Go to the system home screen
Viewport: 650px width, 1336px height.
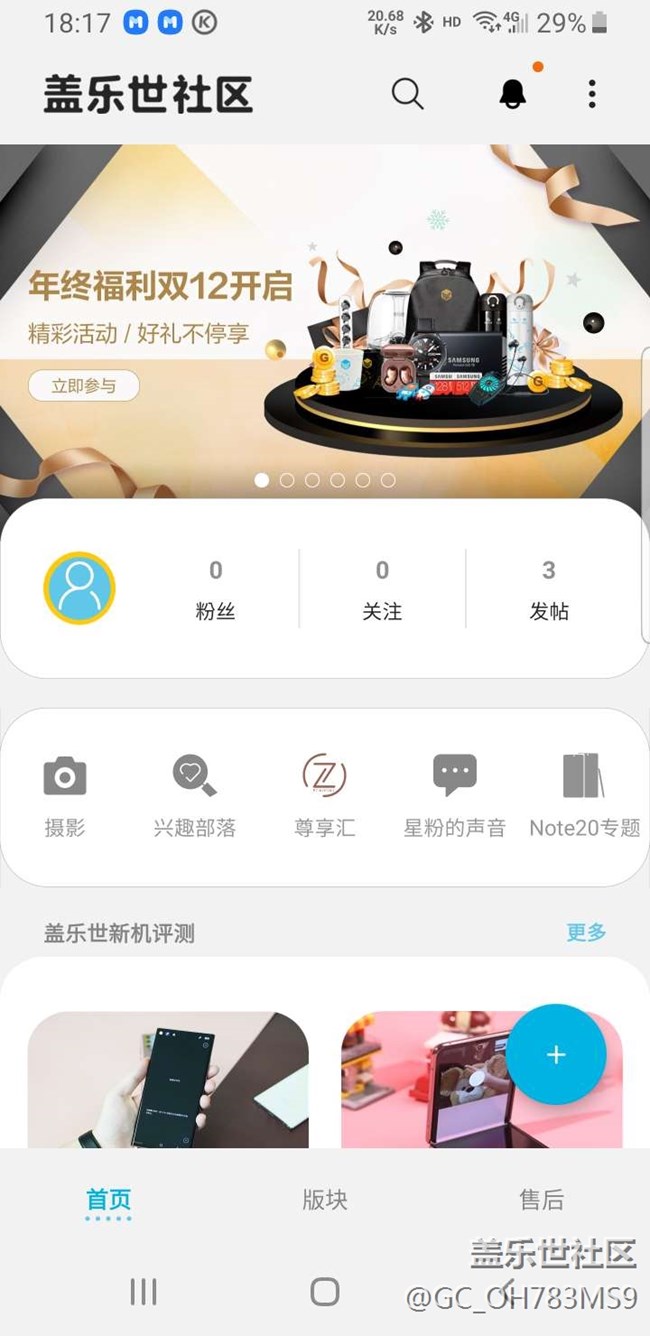(x=325, y=1291)
